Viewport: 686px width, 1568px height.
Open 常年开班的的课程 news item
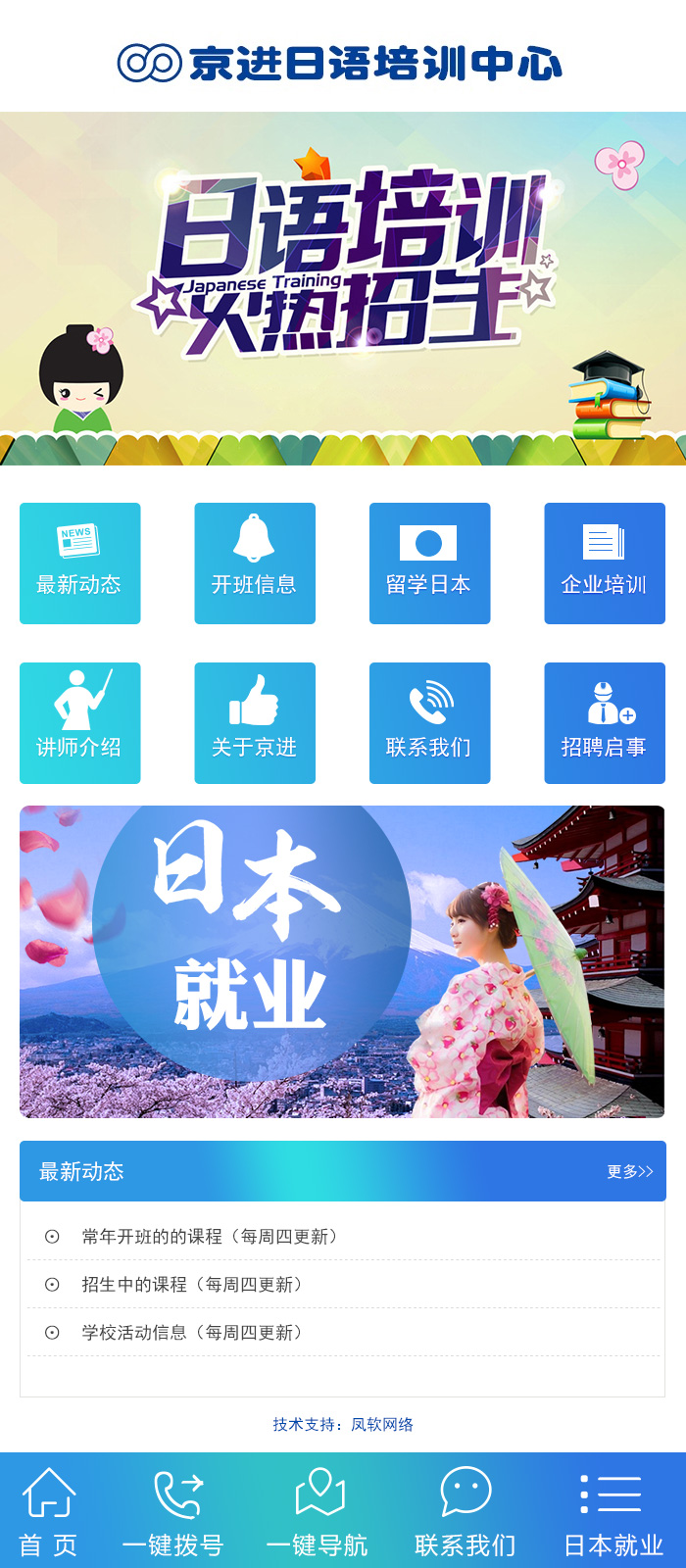coord(210,1237)
